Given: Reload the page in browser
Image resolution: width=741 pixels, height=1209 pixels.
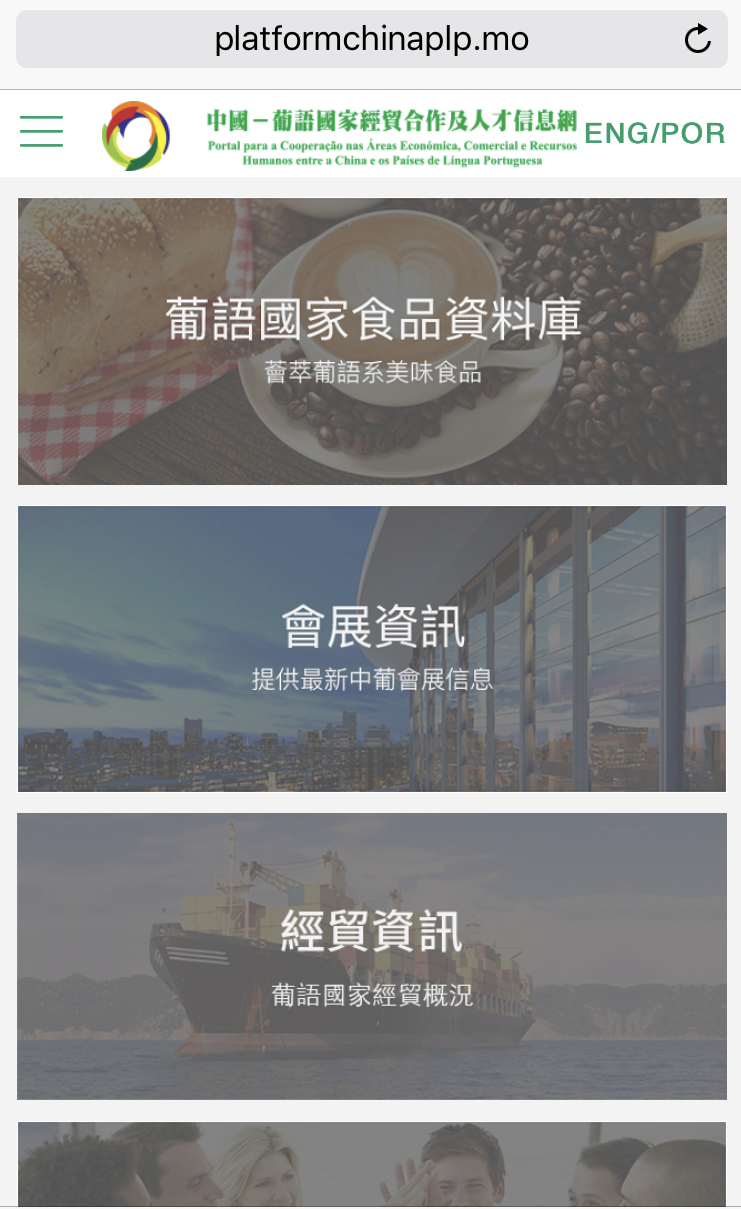Looking at the screenshot, I should [697, 40].
